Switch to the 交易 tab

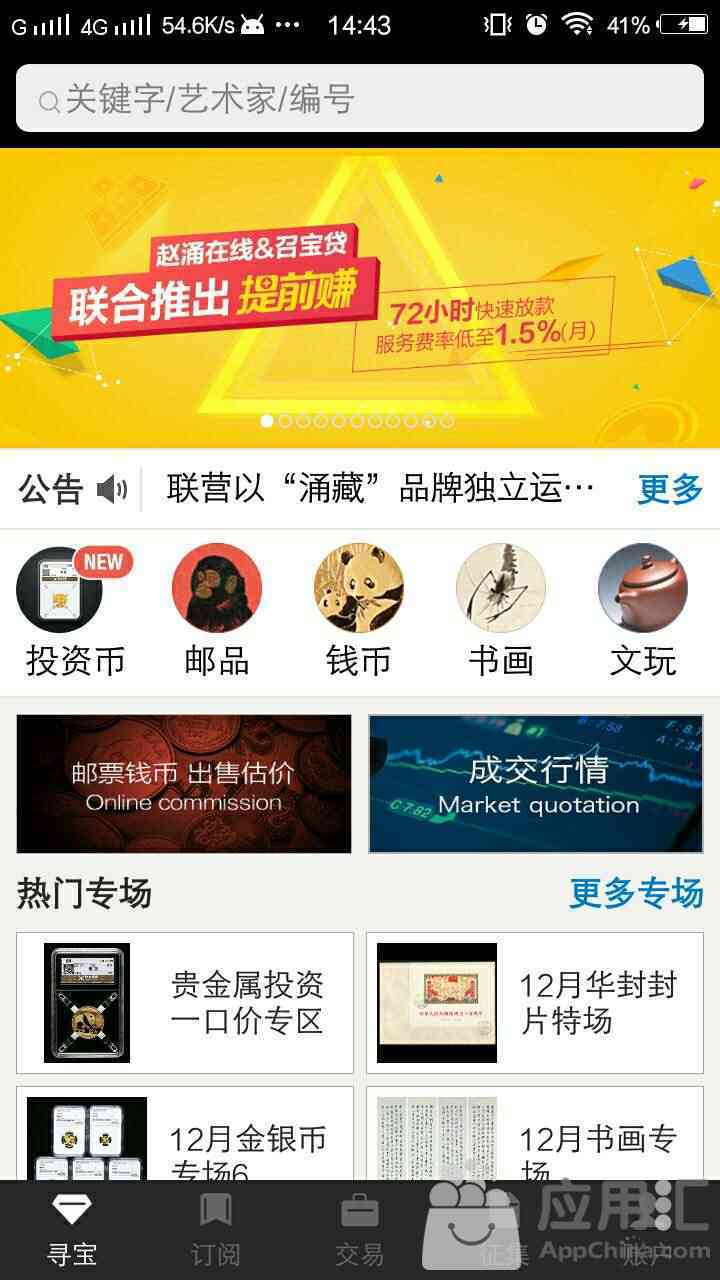click(359, 1230)
